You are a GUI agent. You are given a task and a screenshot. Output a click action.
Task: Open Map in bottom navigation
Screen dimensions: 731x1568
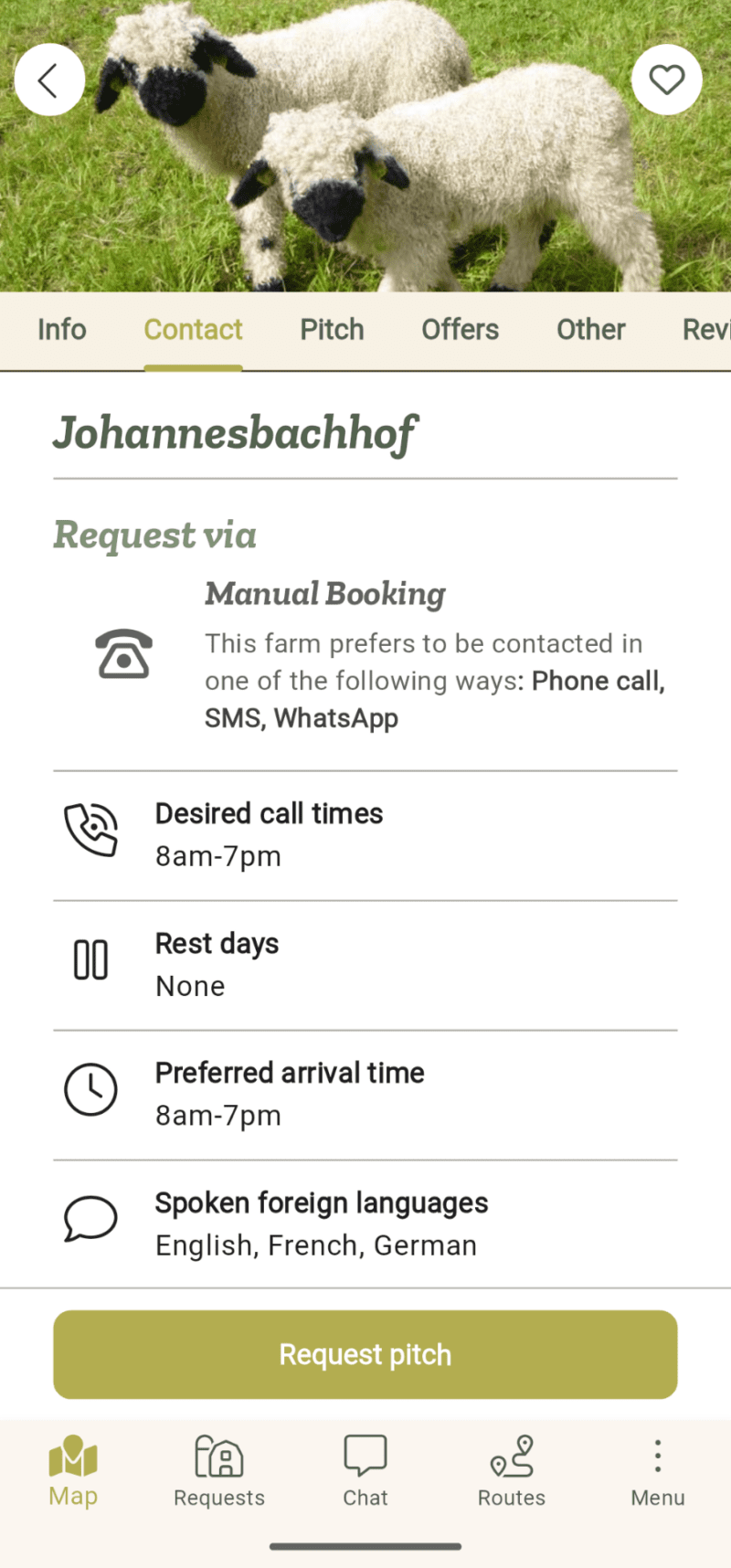point(73,1470)
